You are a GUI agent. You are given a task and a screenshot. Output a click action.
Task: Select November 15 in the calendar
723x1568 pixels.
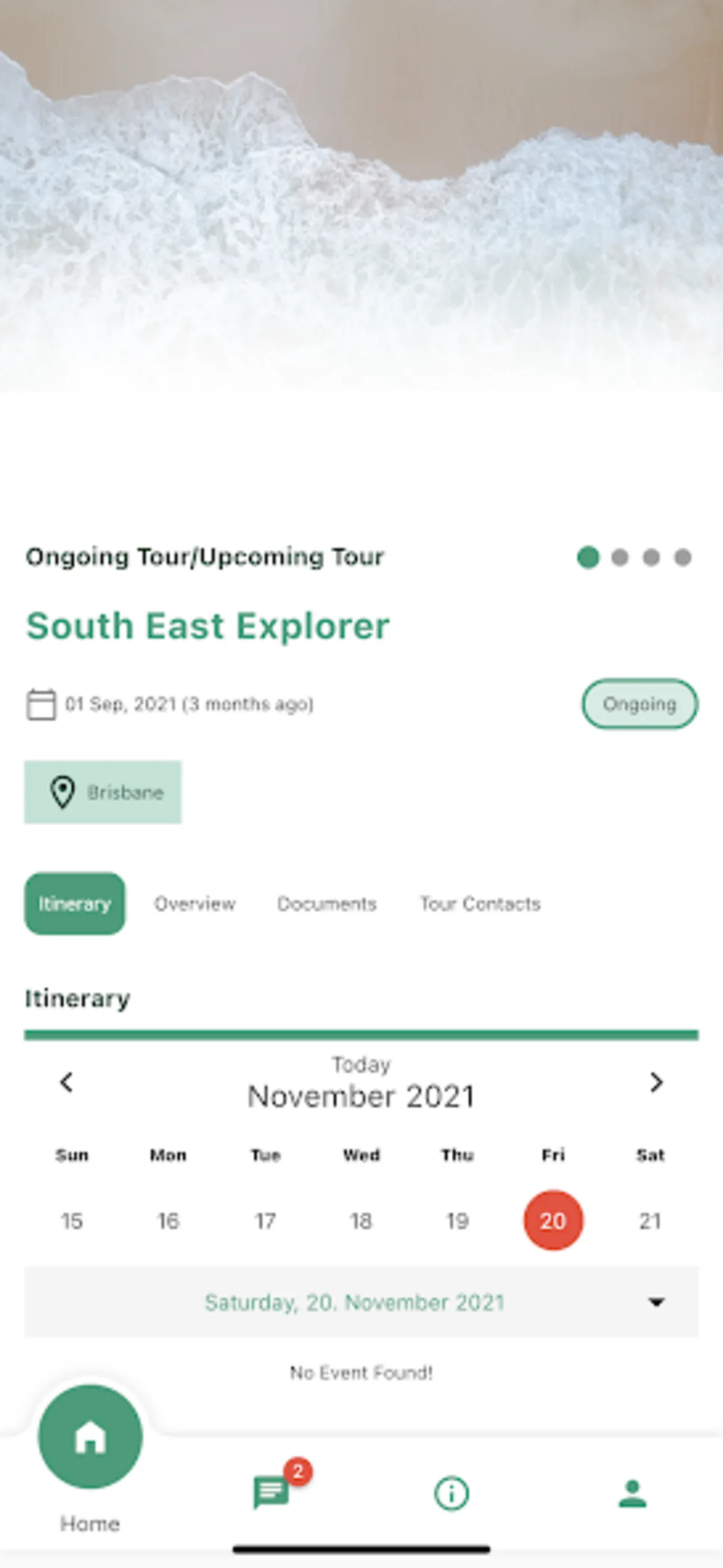(x=72, y=1220)
